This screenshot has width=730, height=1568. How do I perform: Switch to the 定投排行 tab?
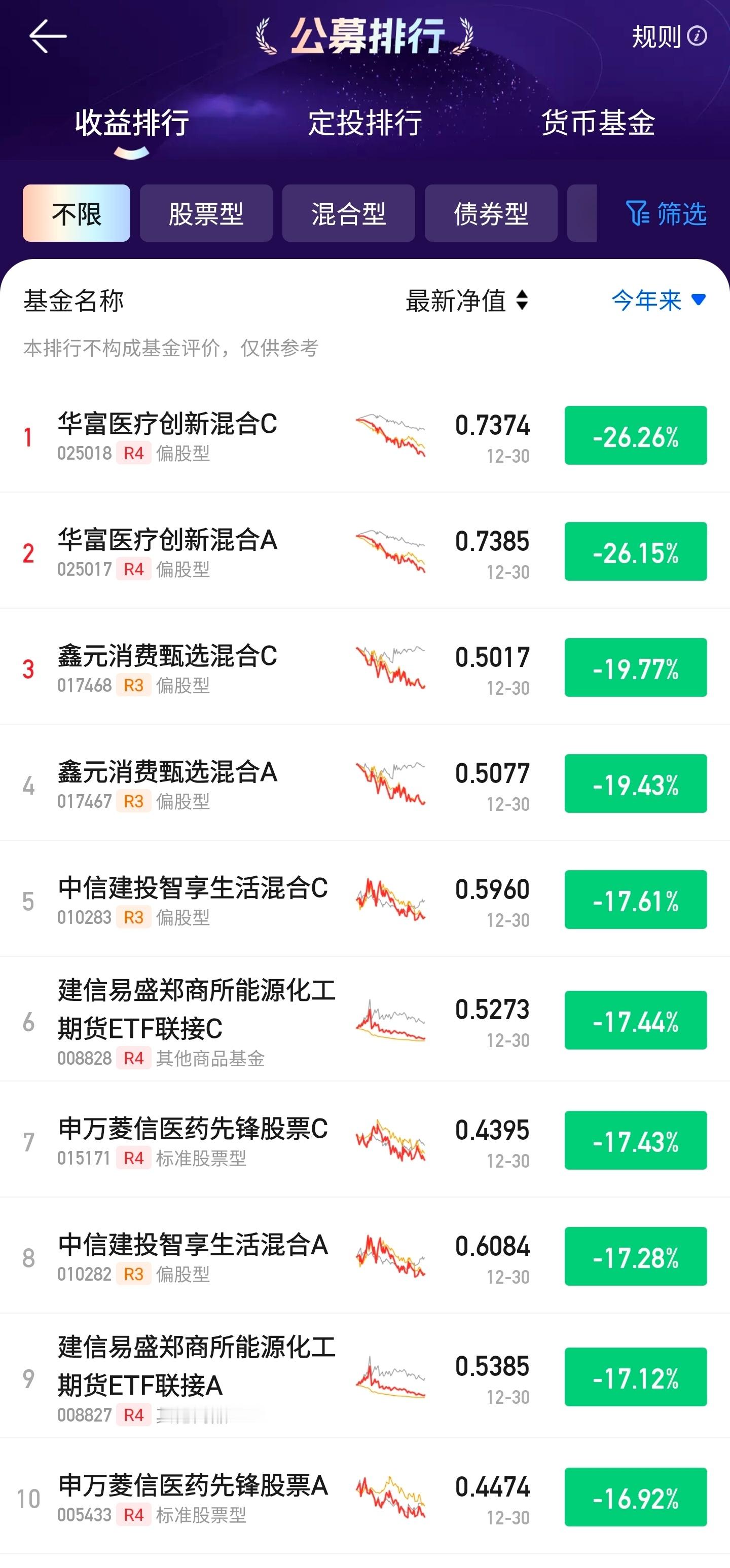pyautogui.click(x=364, y=123)
